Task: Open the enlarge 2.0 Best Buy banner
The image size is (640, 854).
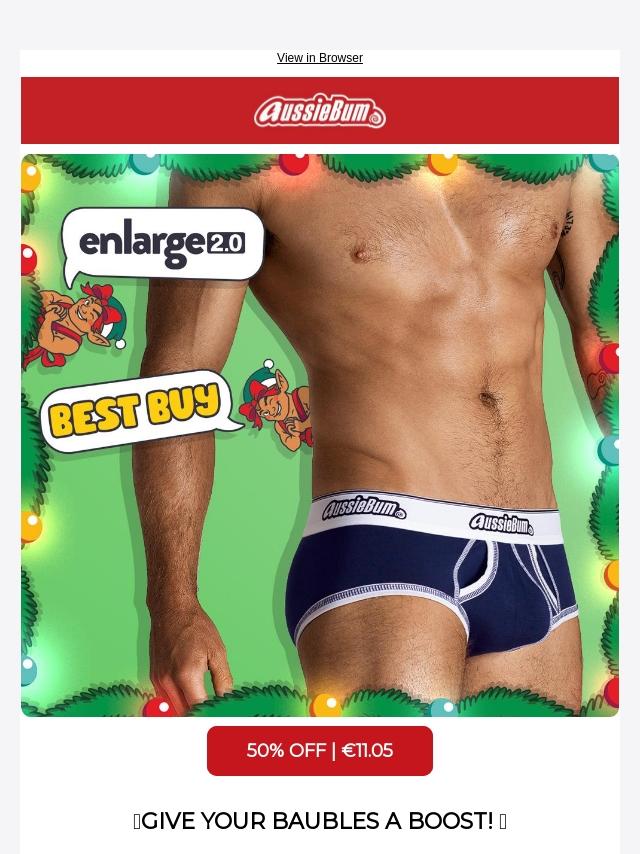Action: coord(320,435)
